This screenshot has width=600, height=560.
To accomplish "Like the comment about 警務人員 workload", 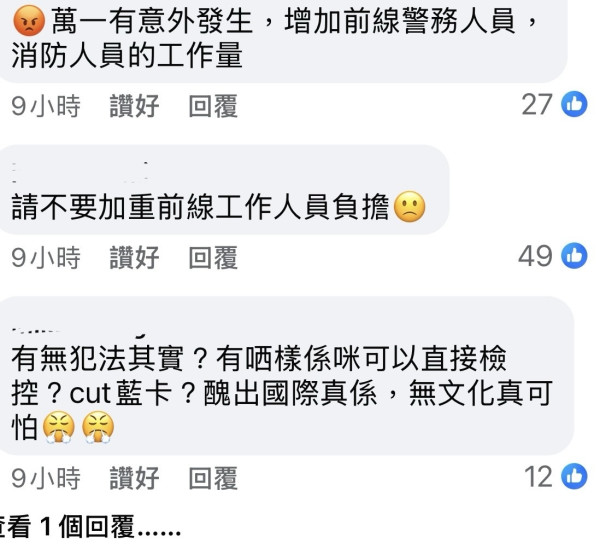I will tap(134, 107).
